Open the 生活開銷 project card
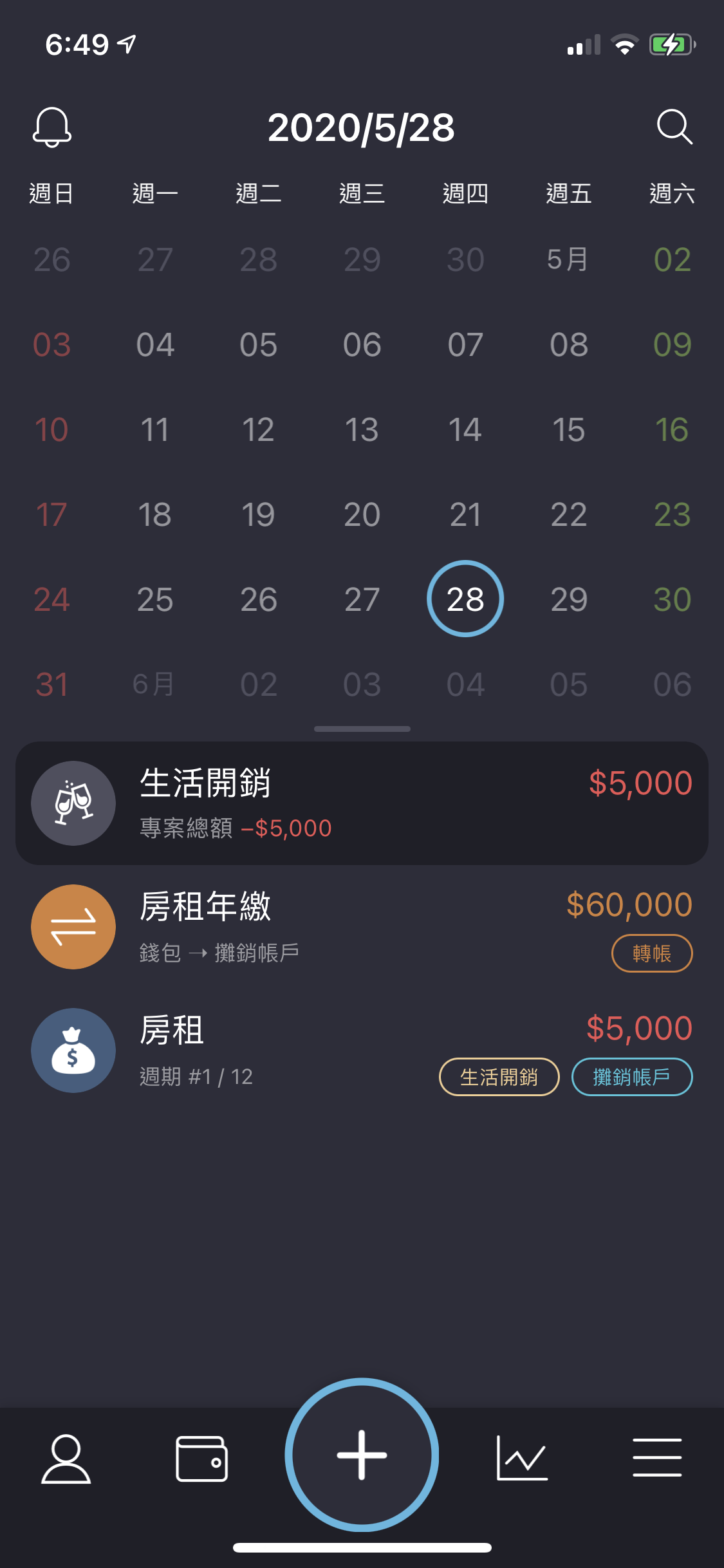This screenshot has height=1568, width=724. point(362,803)
